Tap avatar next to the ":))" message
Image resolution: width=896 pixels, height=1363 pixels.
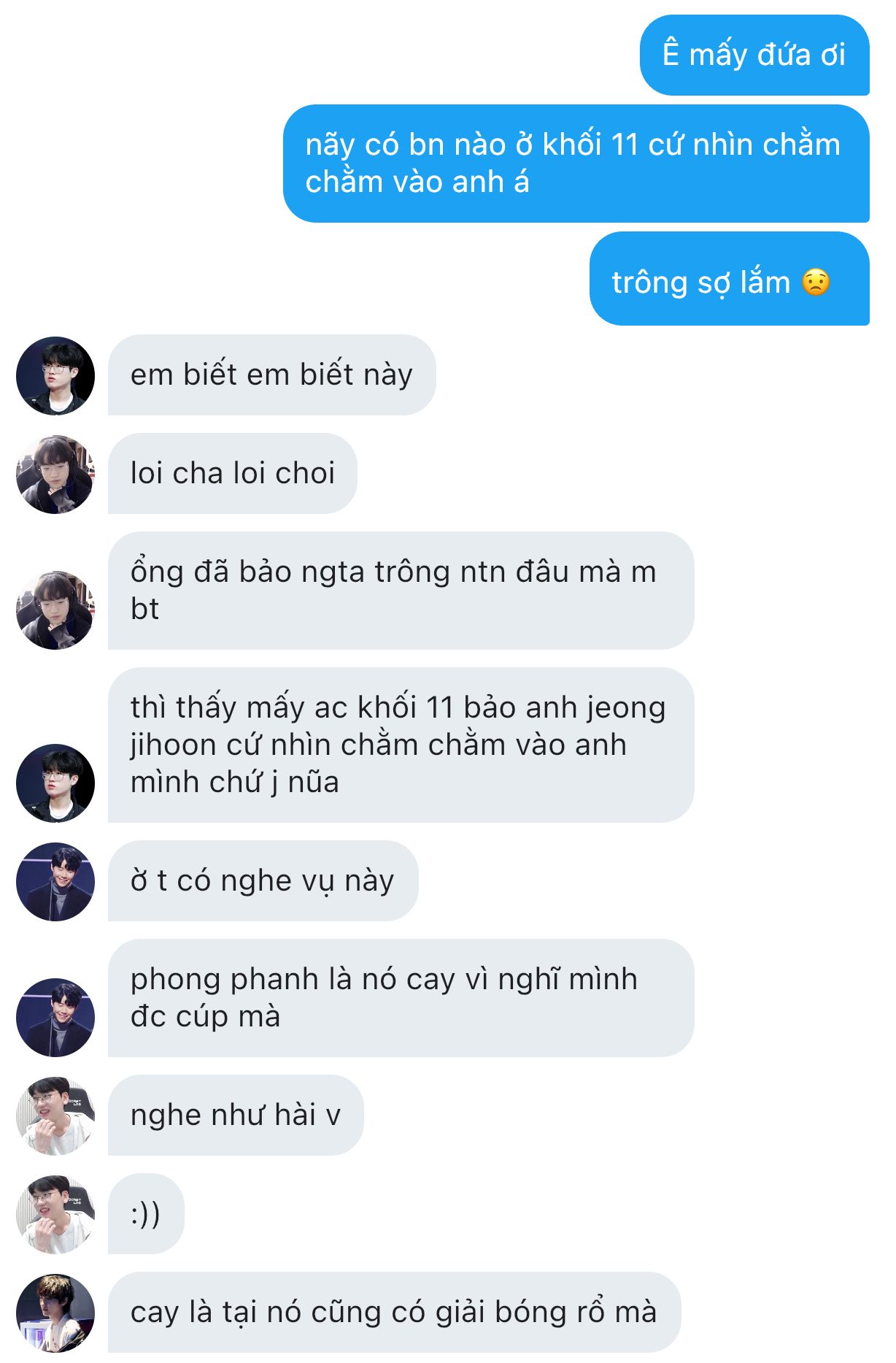[55, 1215]
